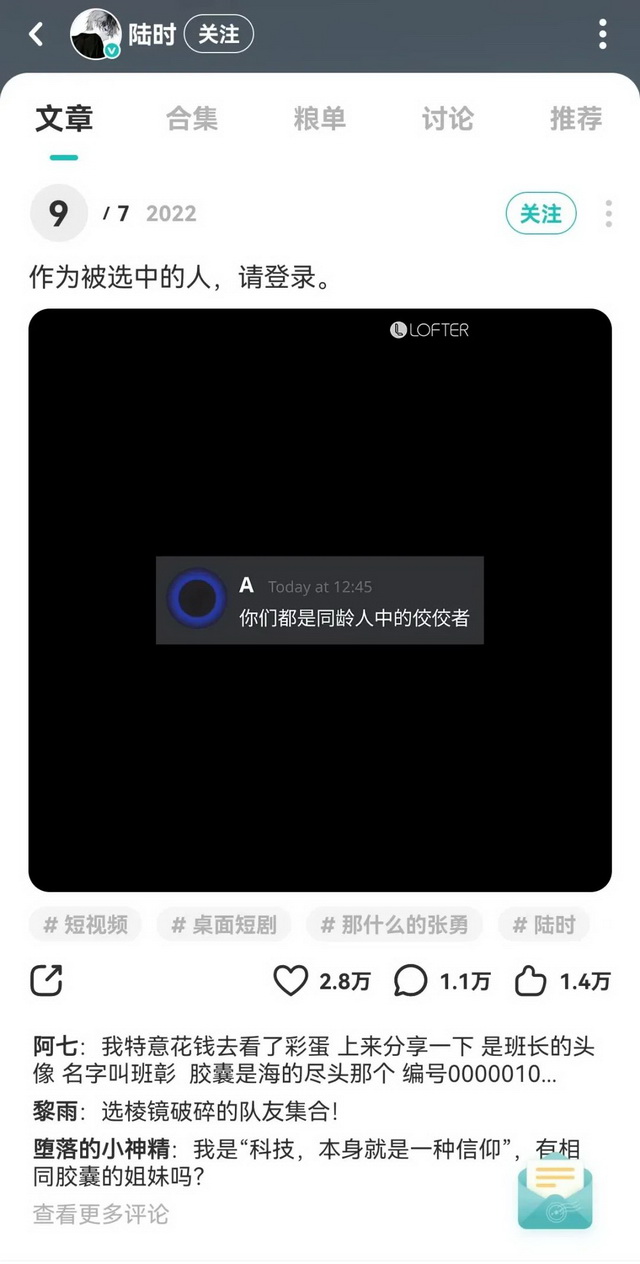Switch to the 讨论 tab
640x1264 pixels.
pos(447,119)
